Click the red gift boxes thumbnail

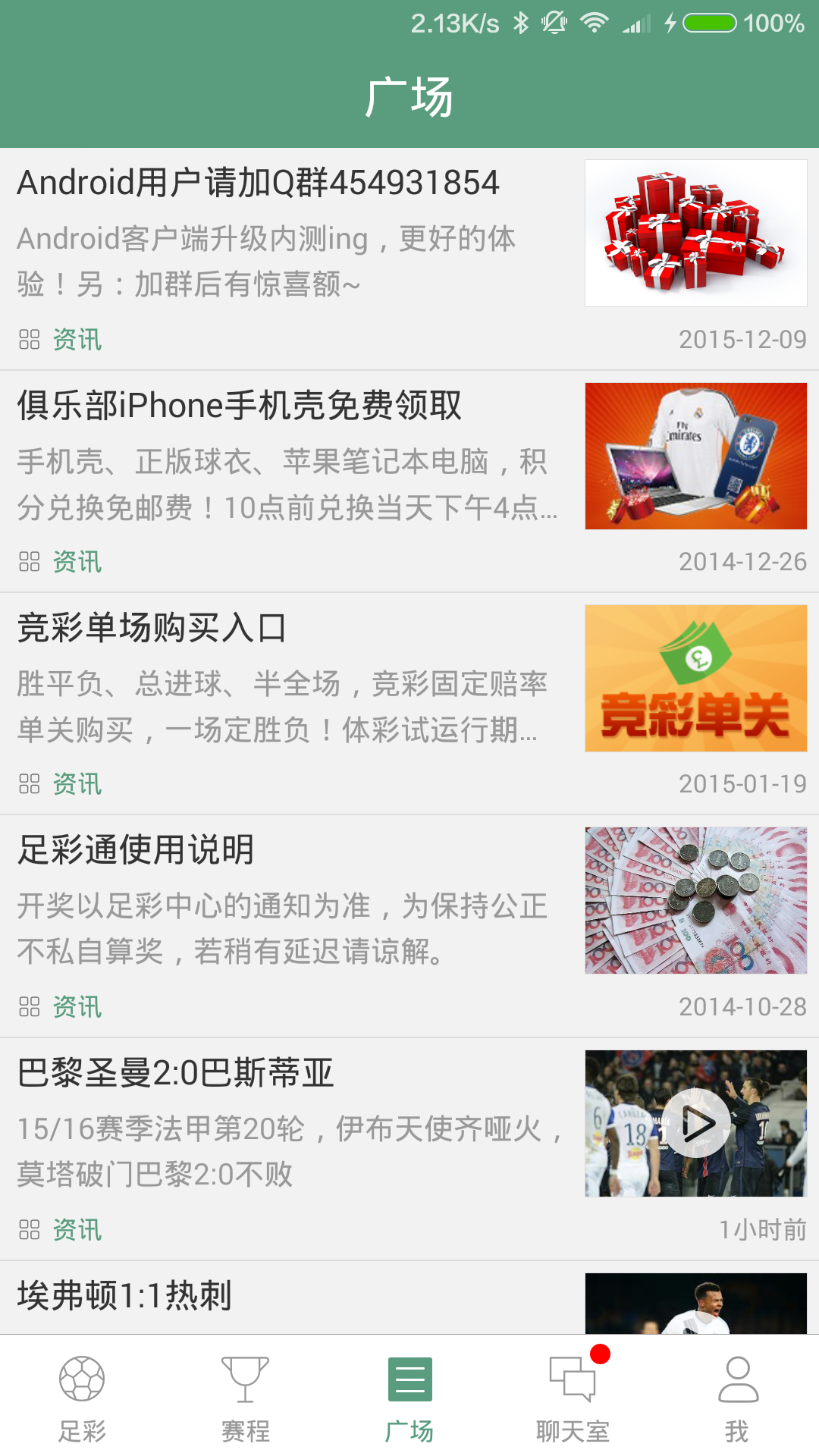(695, 233)
